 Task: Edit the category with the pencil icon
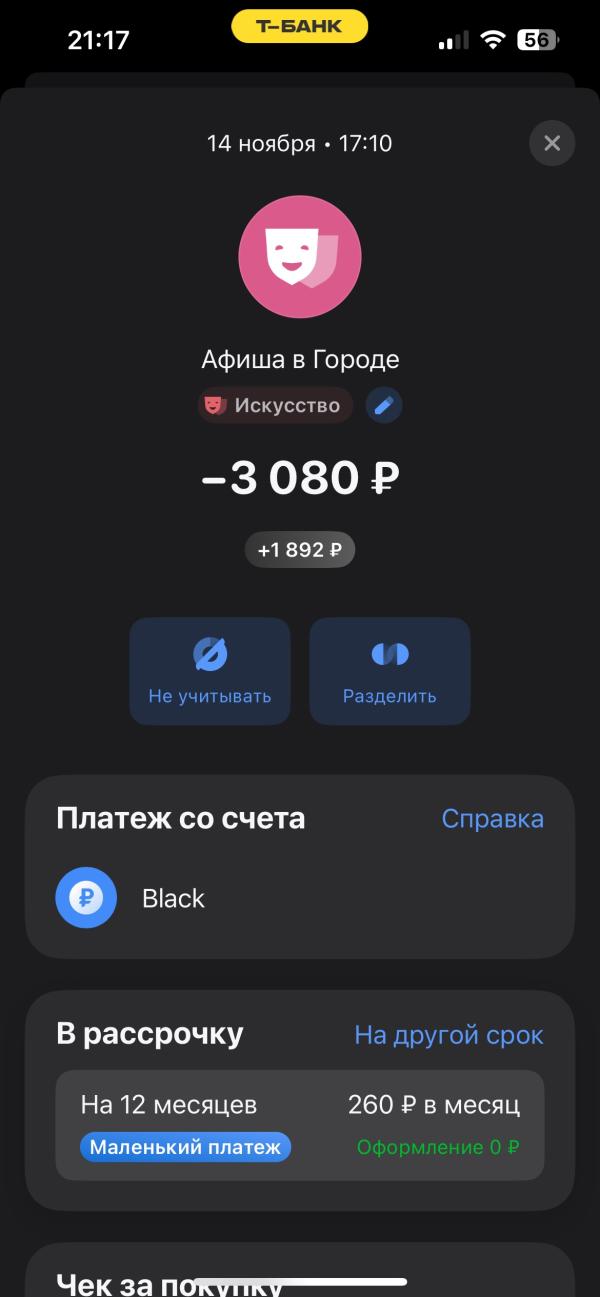coord(384,405)
